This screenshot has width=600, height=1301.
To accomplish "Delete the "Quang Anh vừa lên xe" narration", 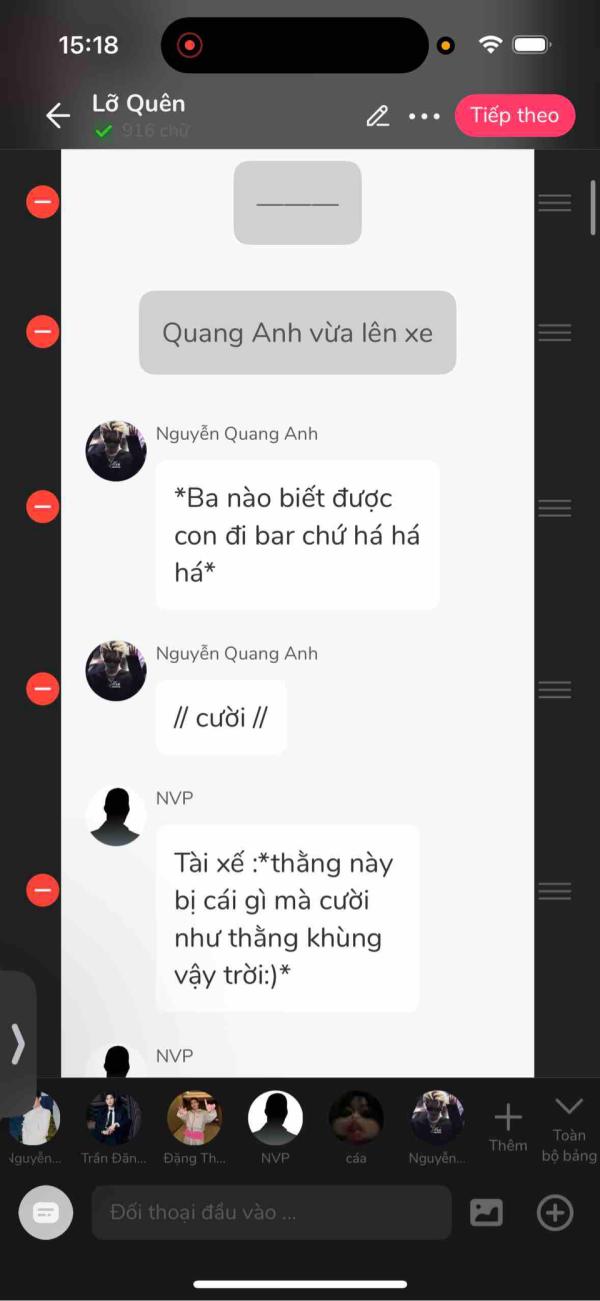I will pyautogui.click(x=43, y=331).
